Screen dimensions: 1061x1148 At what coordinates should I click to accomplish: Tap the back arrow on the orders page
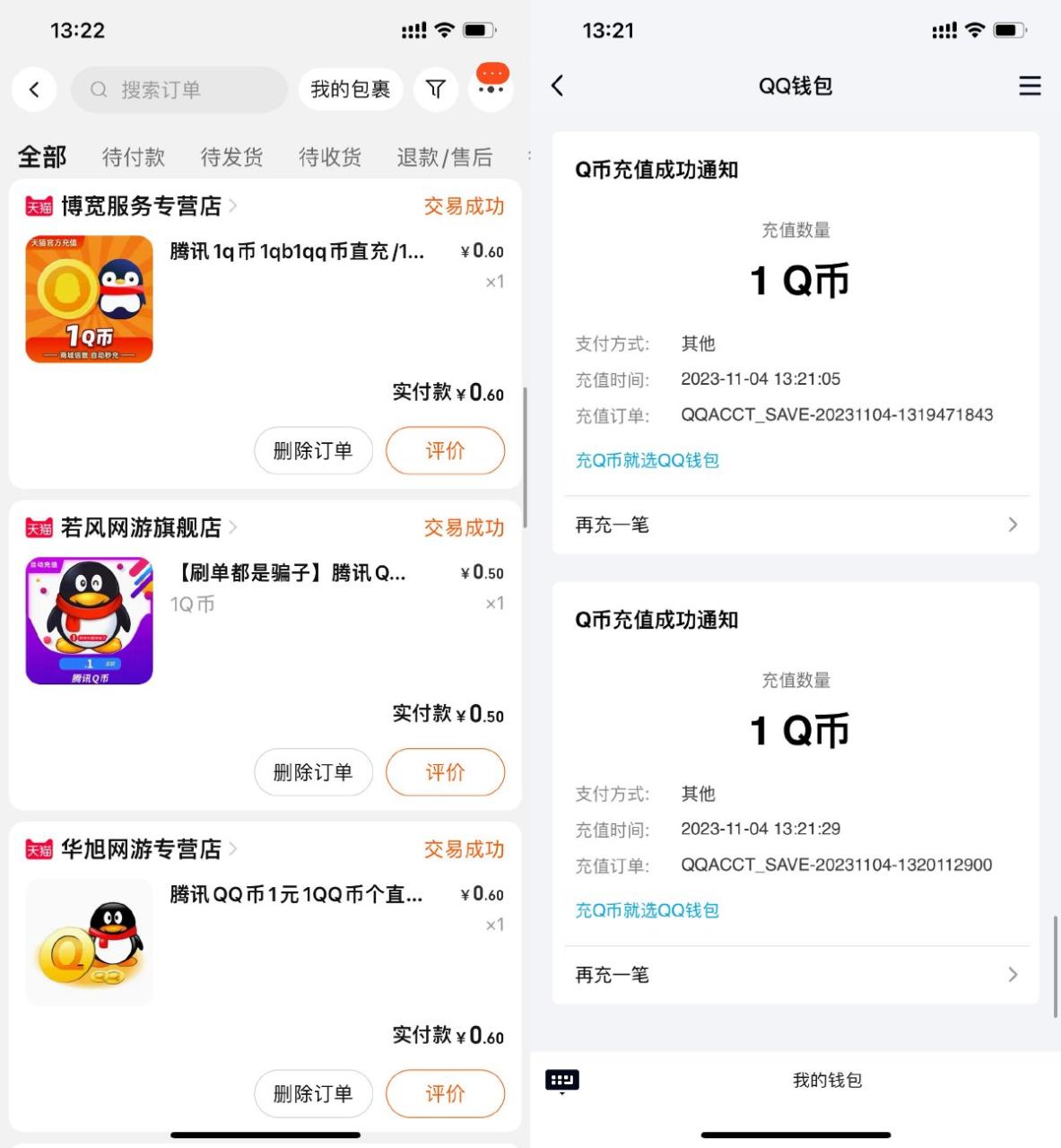tap(34, 90)
